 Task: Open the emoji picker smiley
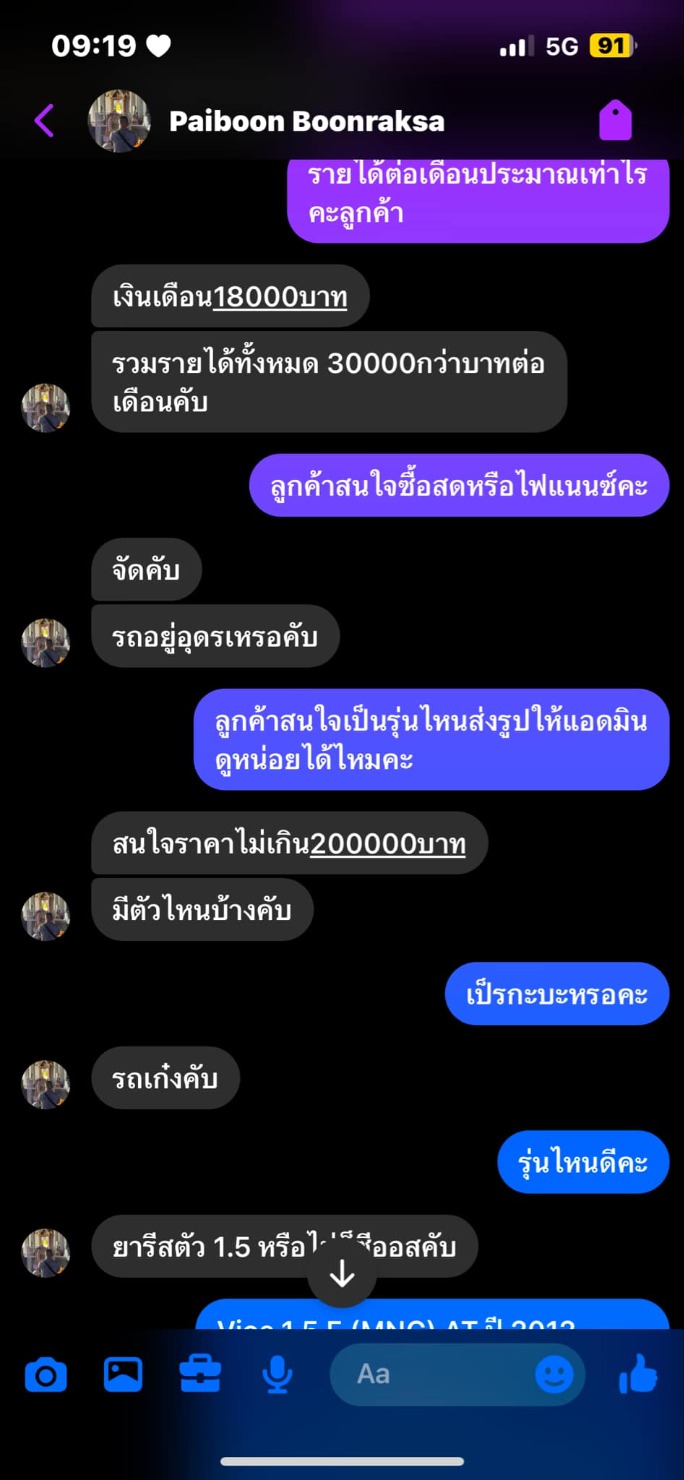click(x=554, y=1375)
